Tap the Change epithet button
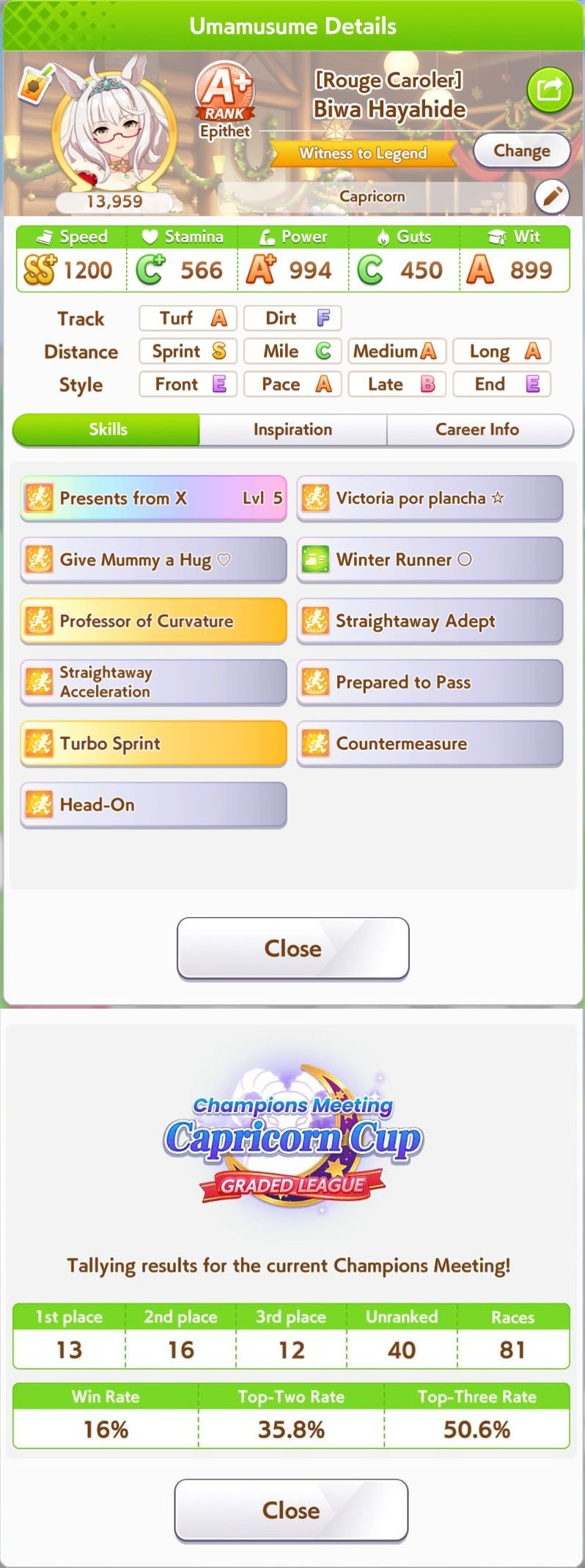Viewport: 585px width, 1568px height. (x=522, y=151)
